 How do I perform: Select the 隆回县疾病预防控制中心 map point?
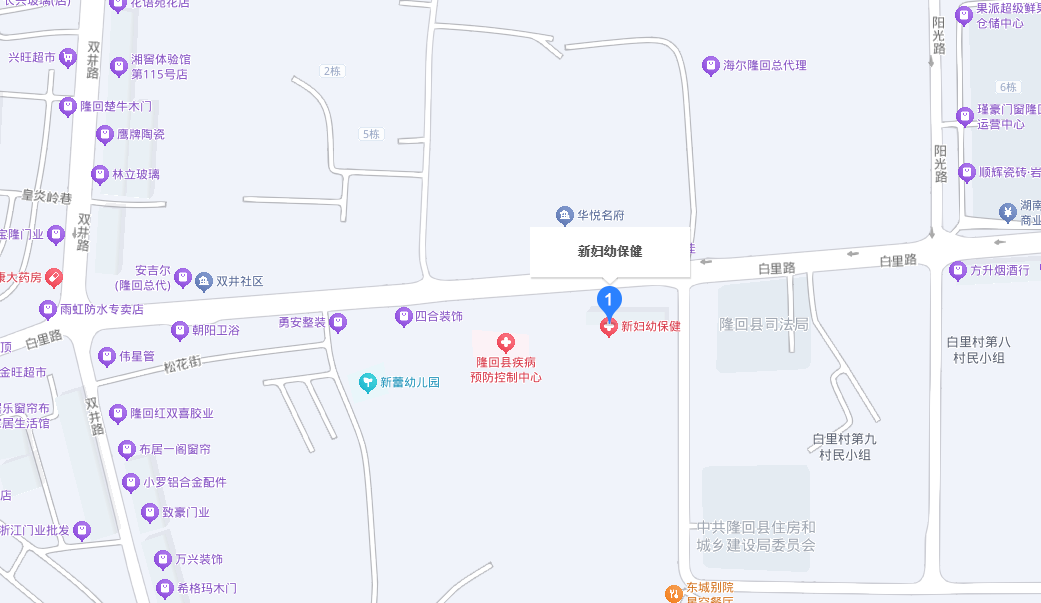pyautogui.click(x=506, y=343)
